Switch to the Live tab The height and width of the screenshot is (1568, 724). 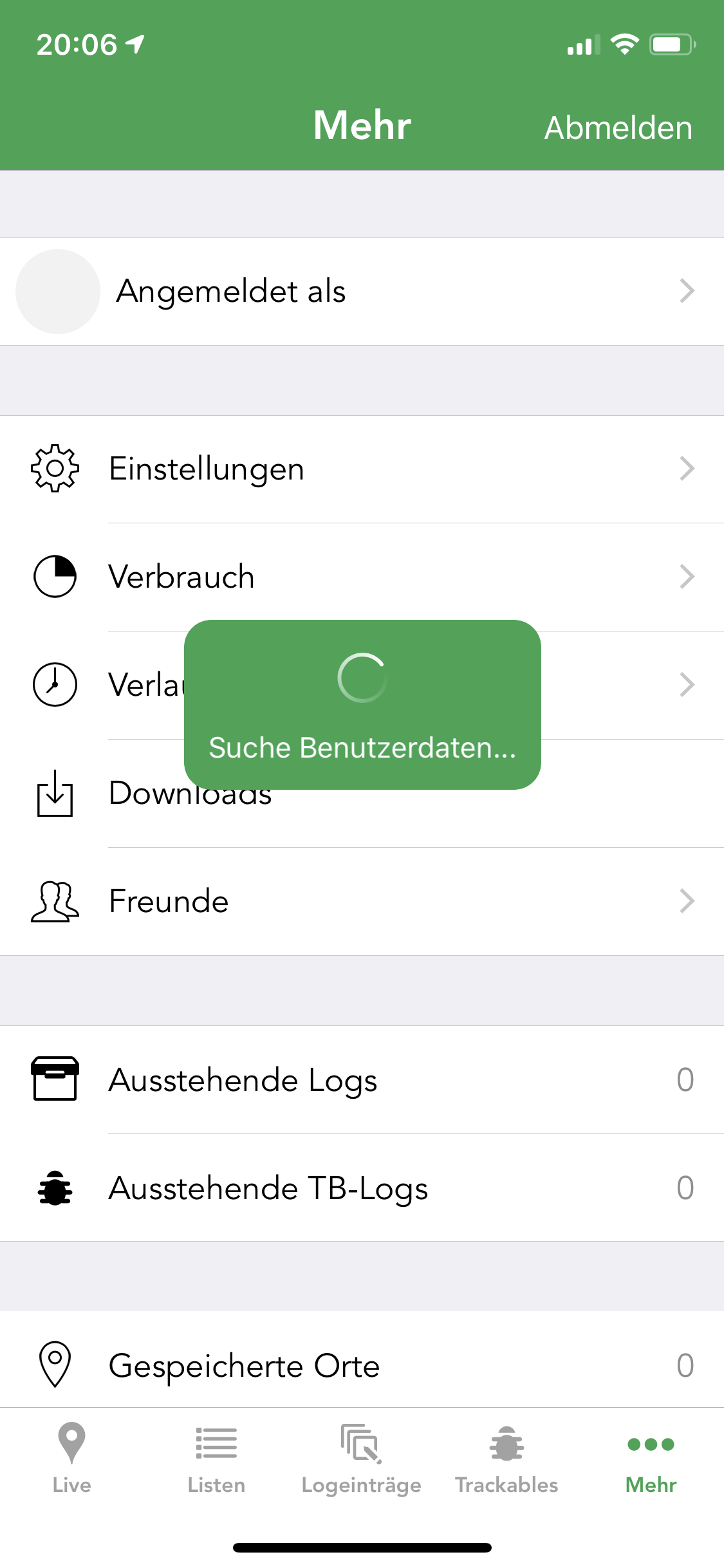(x=72, y=1458)
